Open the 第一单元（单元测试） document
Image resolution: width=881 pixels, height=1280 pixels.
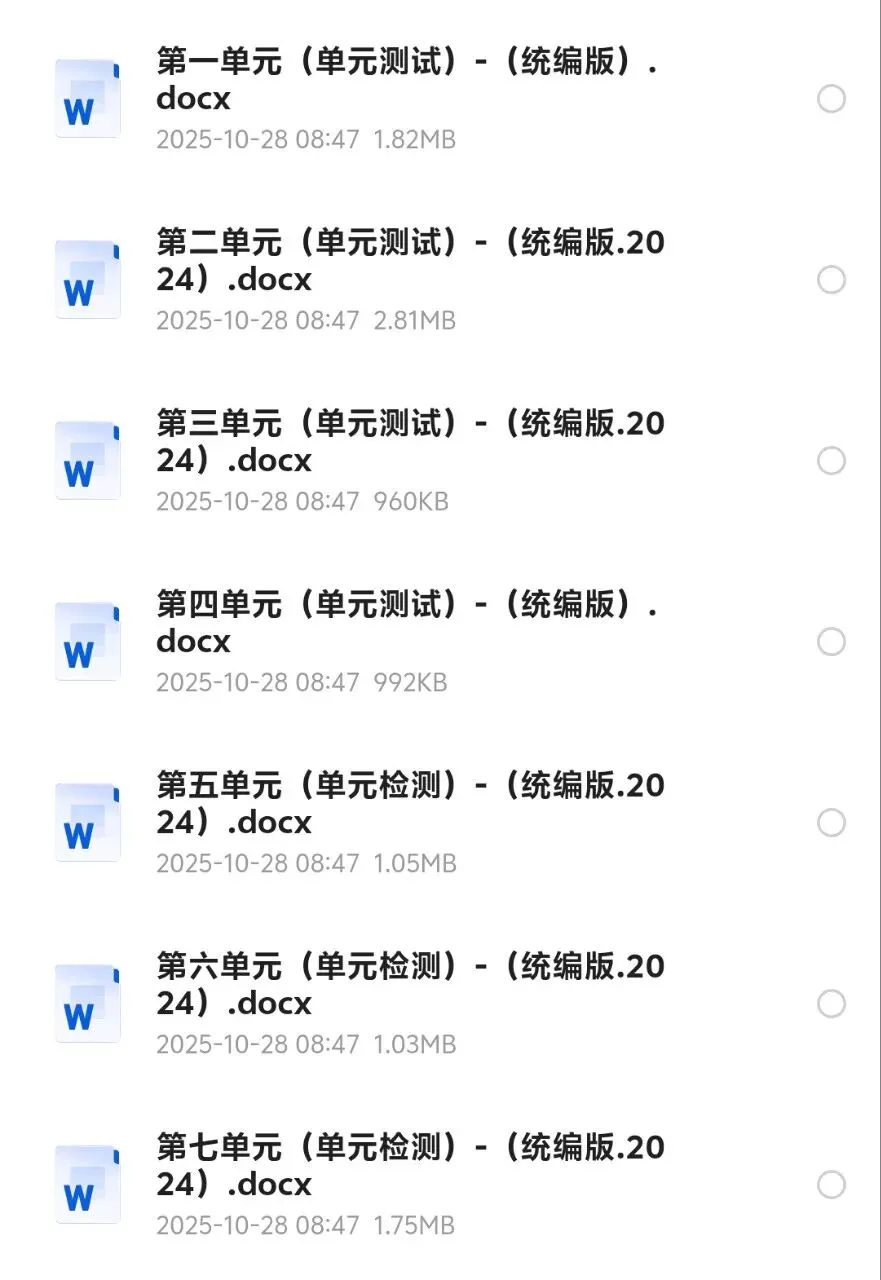pos(406,80)
